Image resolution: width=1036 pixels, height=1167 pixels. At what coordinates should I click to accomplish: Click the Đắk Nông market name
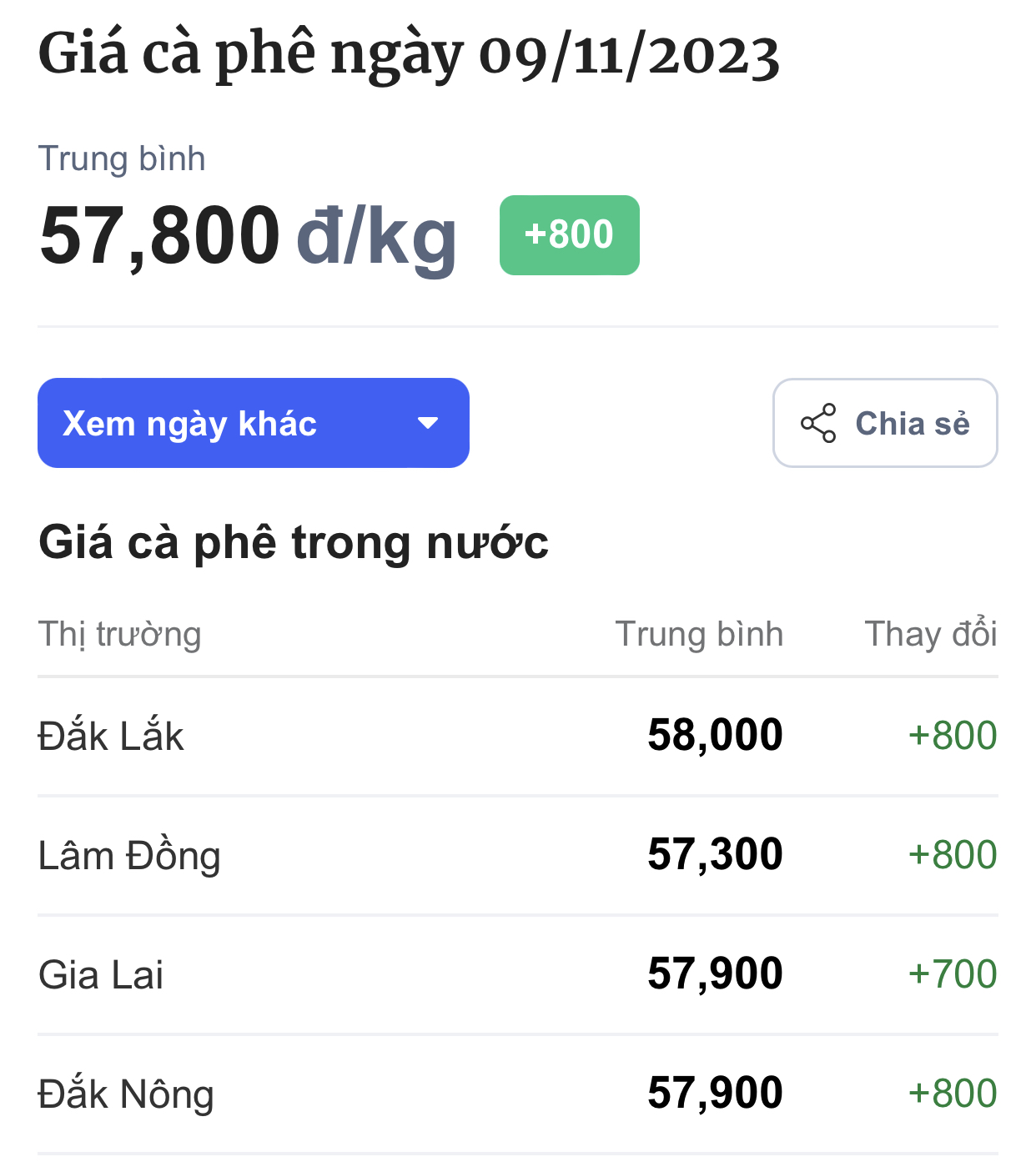125,1092
